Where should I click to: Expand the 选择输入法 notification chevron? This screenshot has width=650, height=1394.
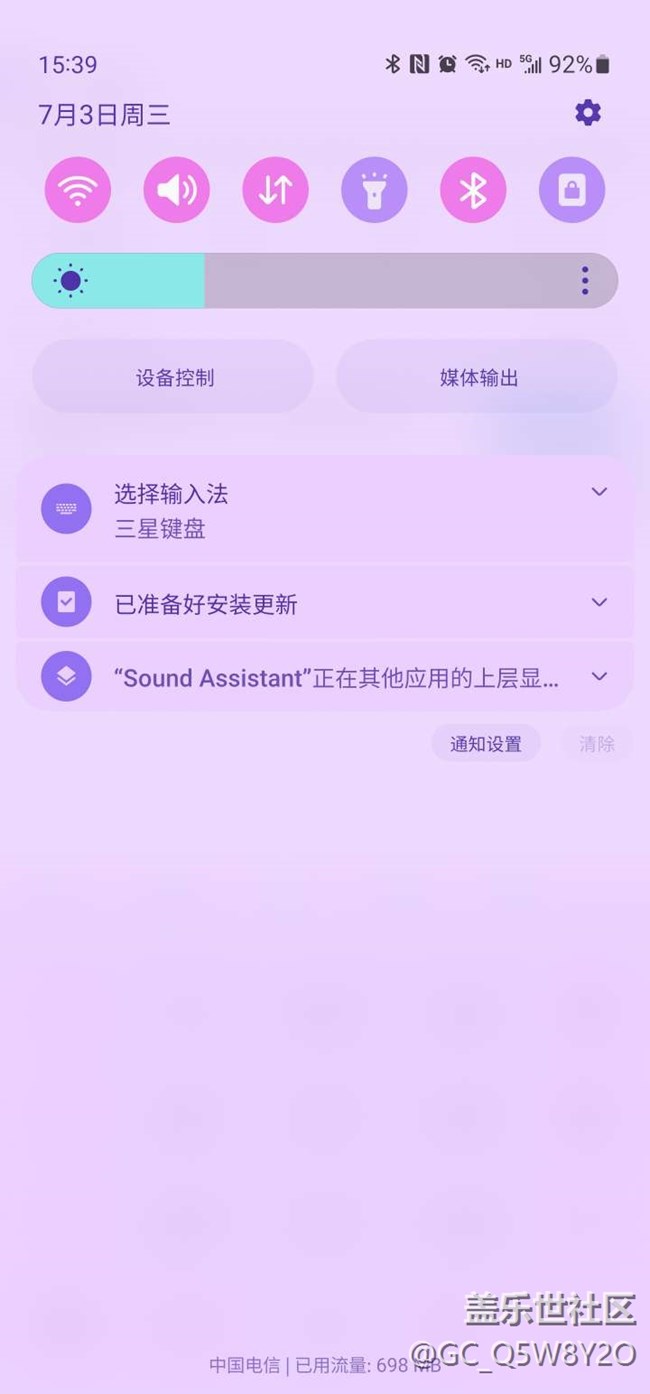[x=599, y=492]
